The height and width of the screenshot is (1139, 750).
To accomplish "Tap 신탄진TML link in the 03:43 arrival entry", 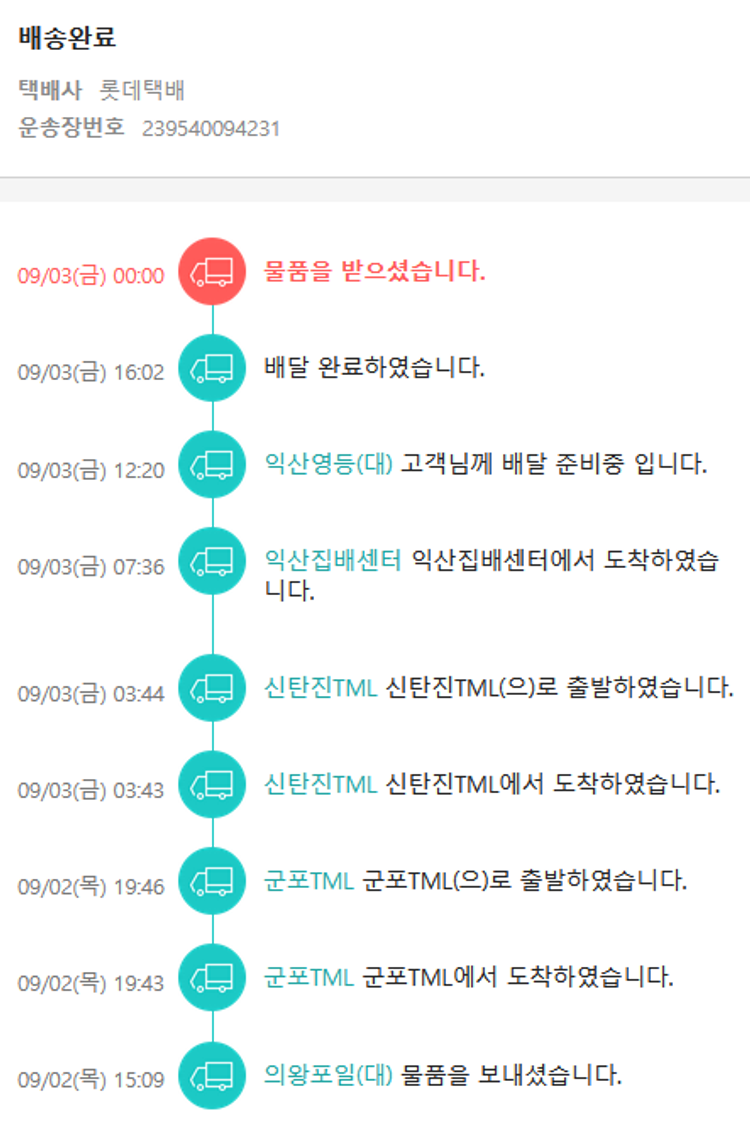I will click(x=320, y=784).
